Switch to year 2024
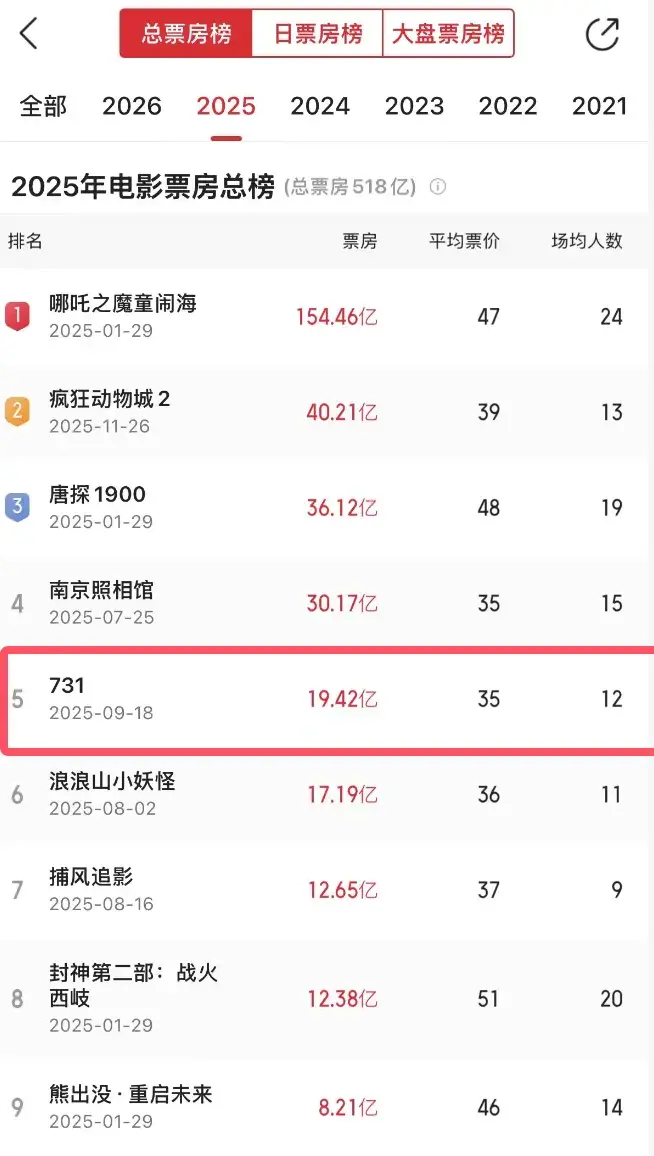The height and width of the screenshot is (1156, 654). (320, 106)
